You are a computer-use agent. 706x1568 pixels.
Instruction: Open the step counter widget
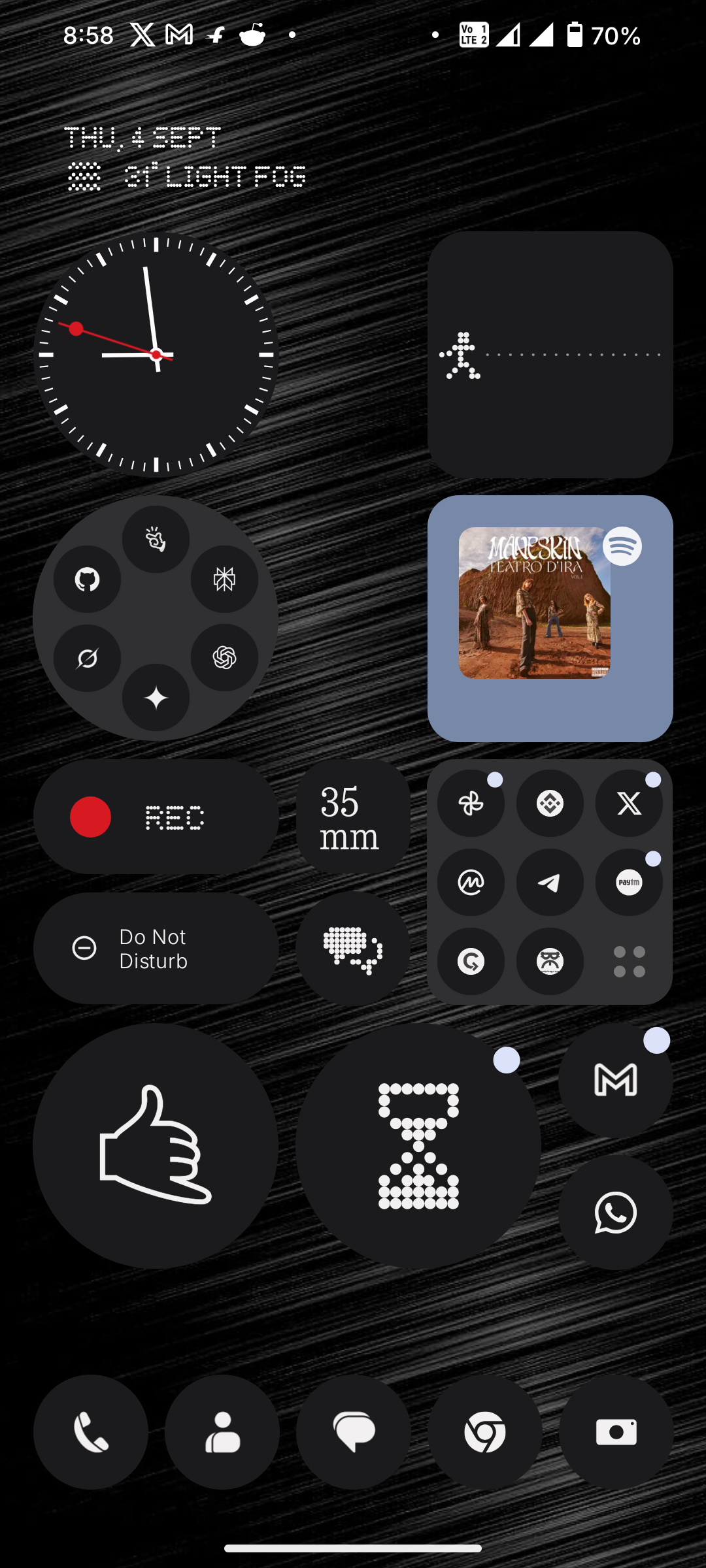tap(550, 355)
